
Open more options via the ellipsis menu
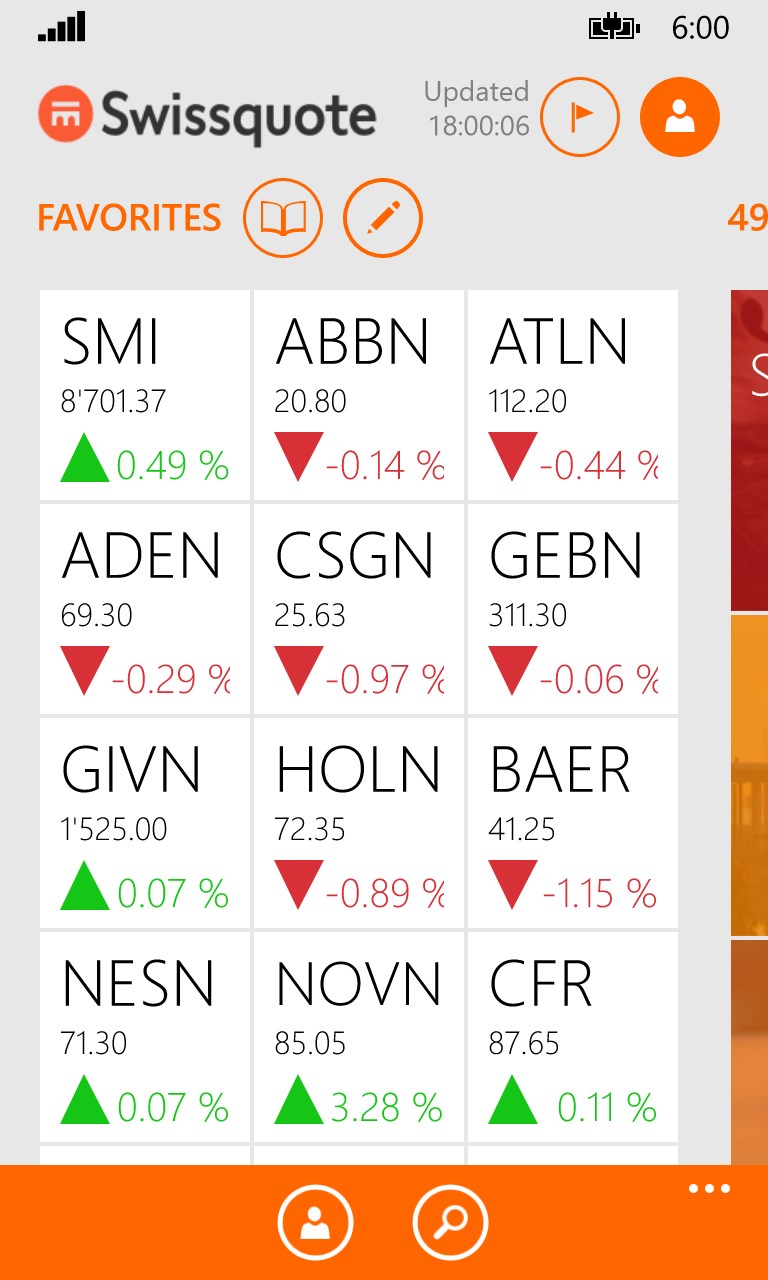coord(709,1188)
